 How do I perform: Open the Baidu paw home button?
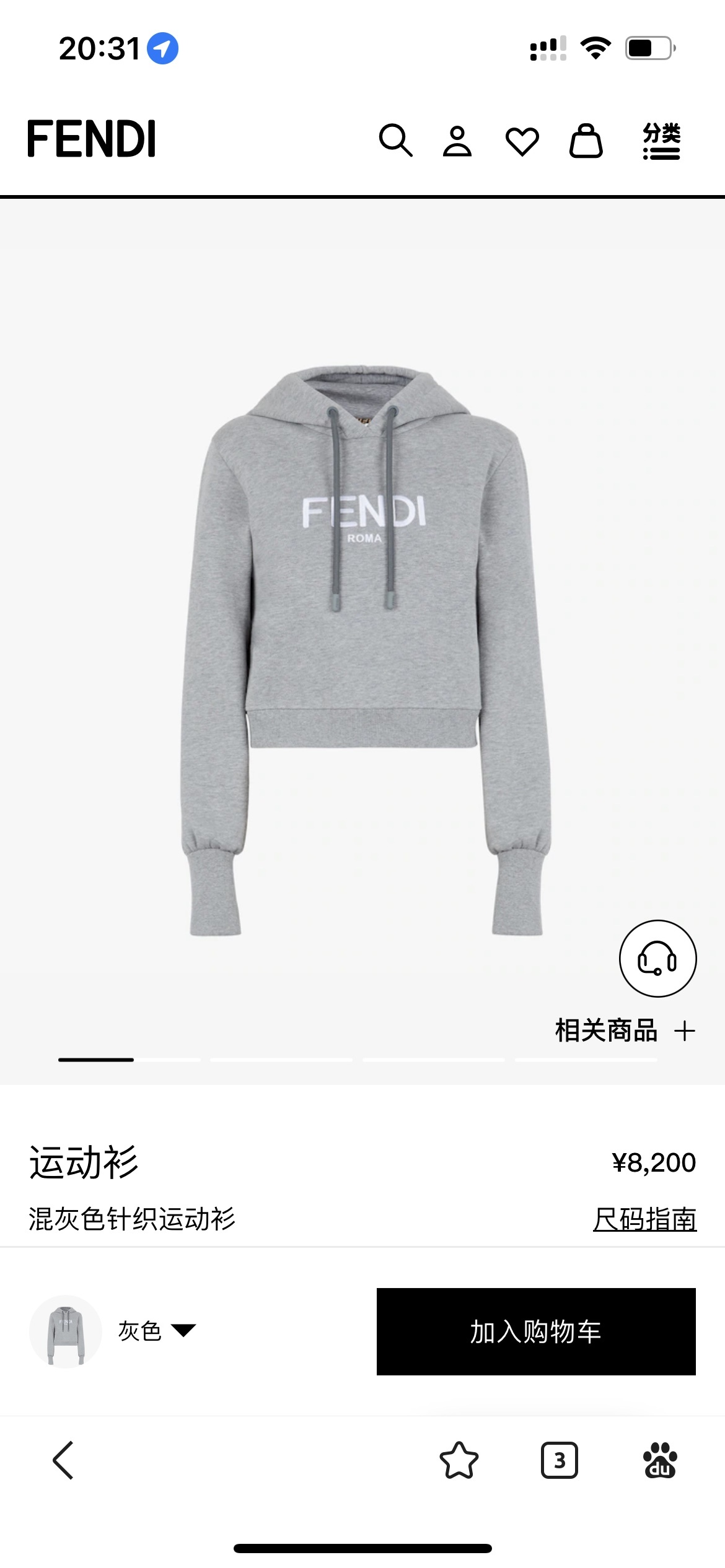660,1460
